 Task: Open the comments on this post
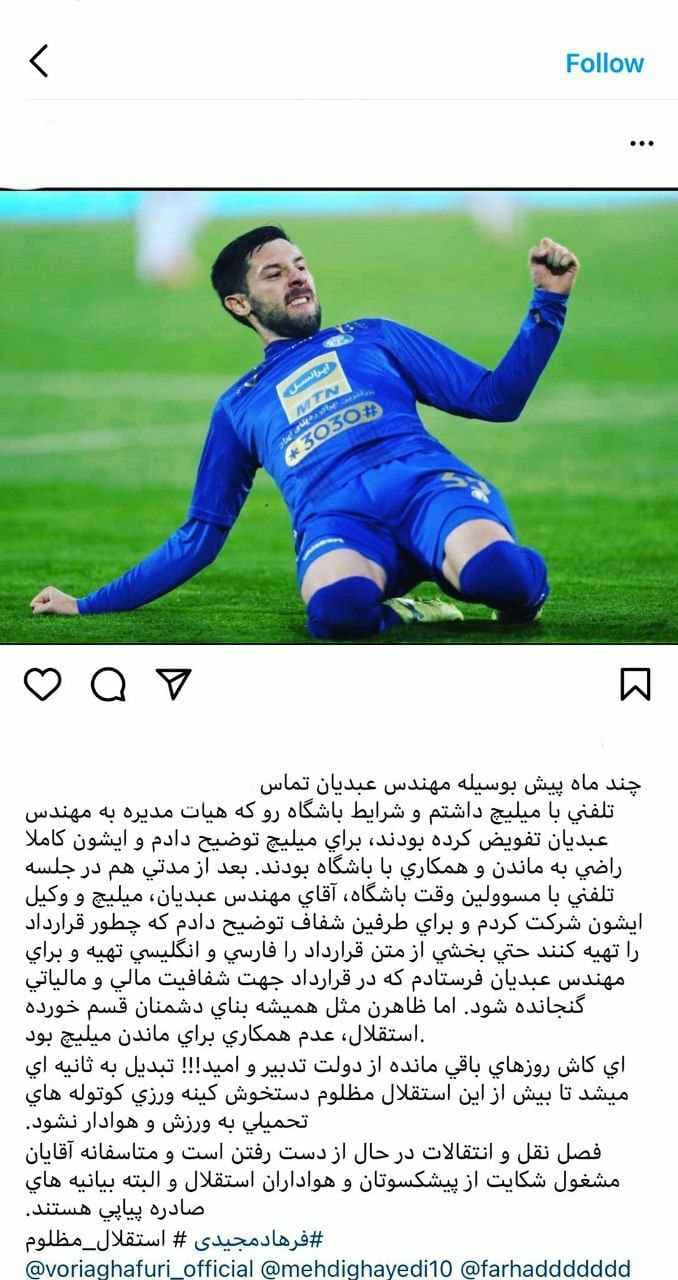point(107,684)
